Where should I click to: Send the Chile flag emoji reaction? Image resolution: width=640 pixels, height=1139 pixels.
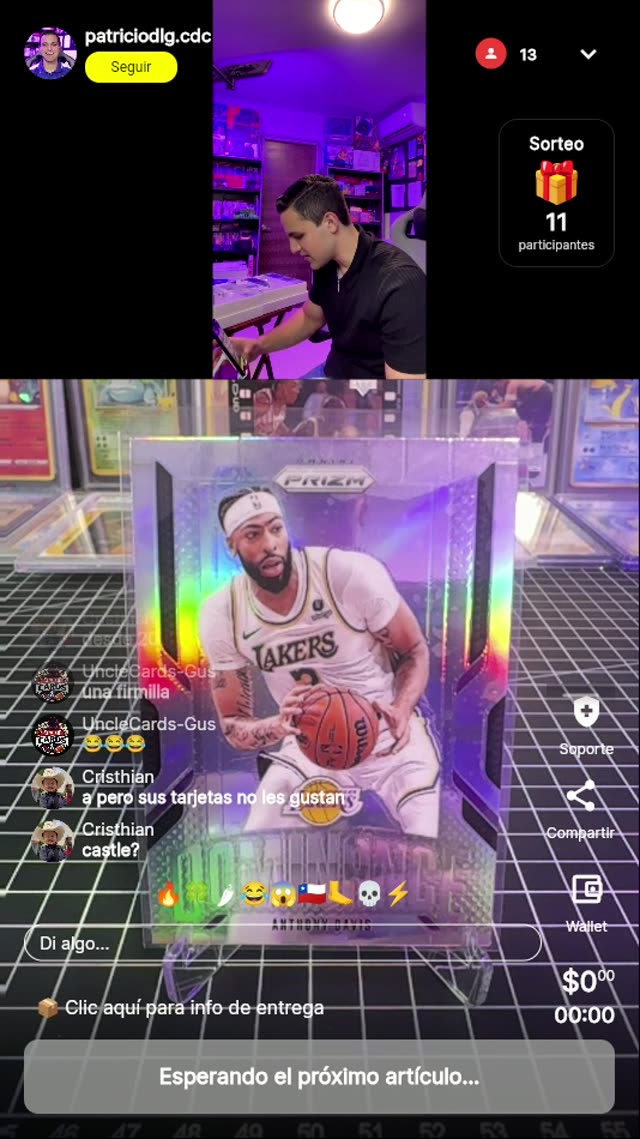tap(311, 895)
